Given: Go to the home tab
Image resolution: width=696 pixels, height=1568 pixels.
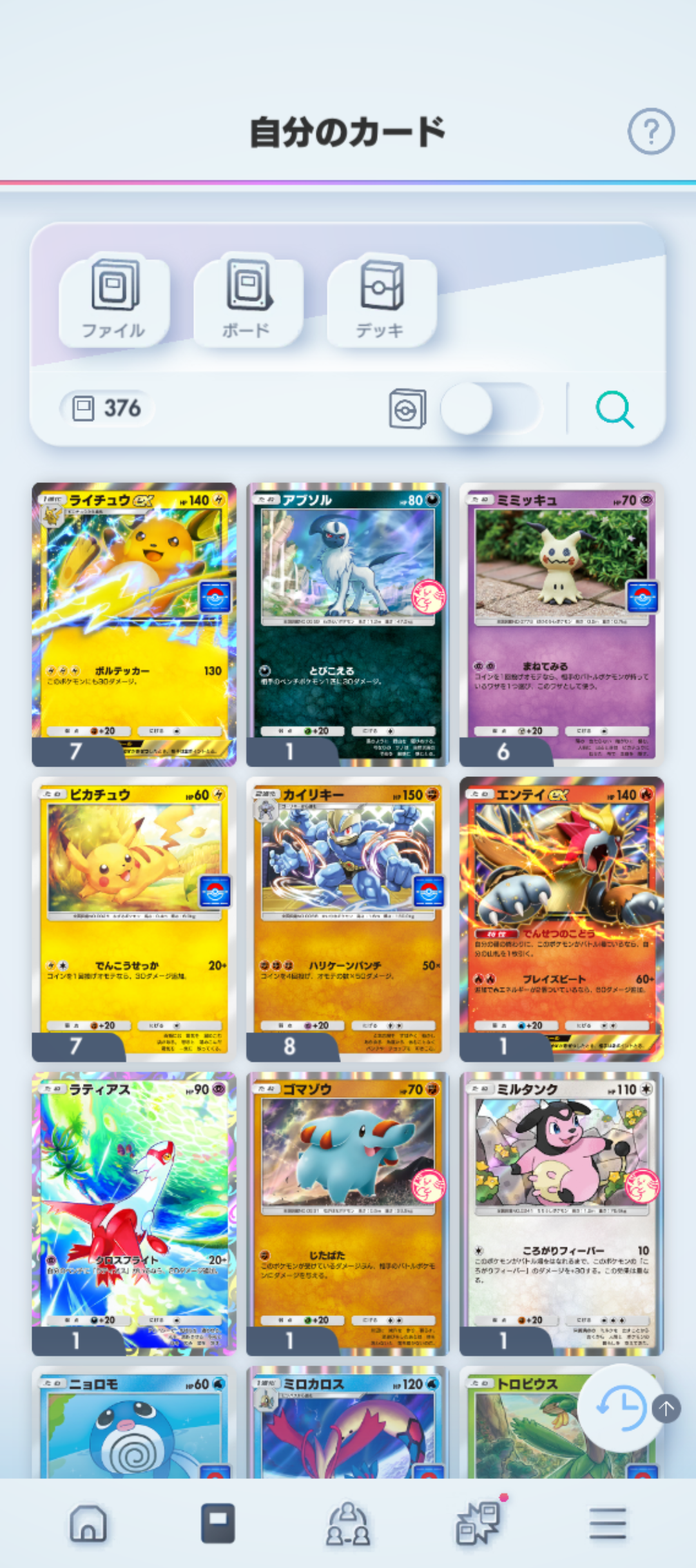Looking at the screenshot, I should (x=88, y=1524).
